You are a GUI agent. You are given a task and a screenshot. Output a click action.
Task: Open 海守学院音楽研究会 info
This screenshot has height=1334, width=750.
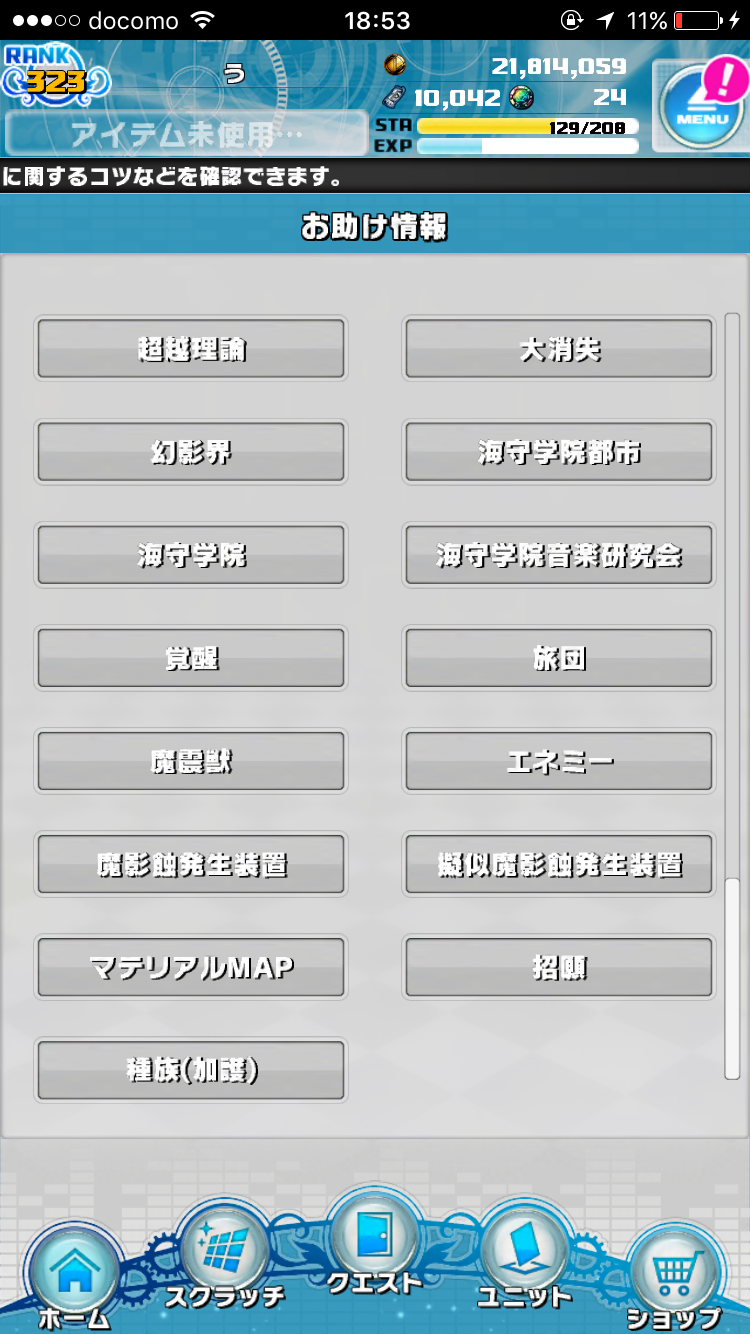[559, 555]
